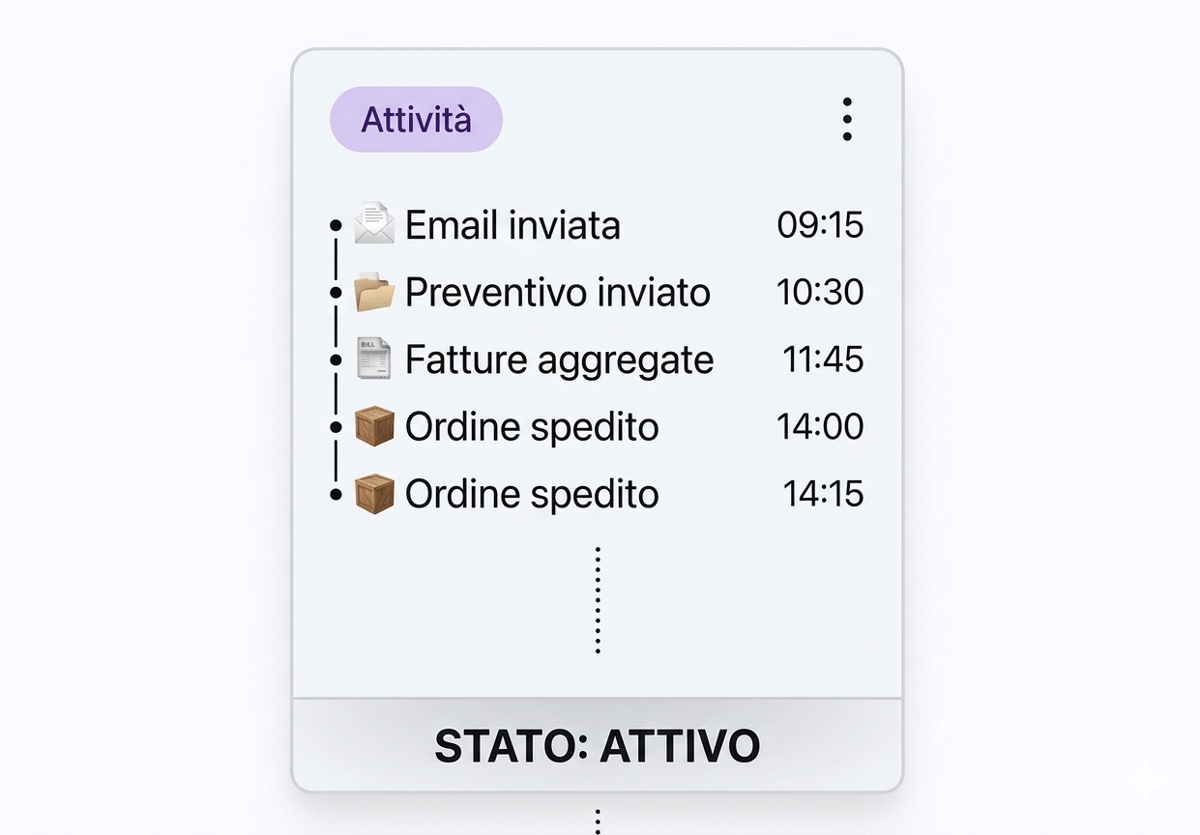Open the Email inviata entry
1200x835 pixels.
click(512, 226)
